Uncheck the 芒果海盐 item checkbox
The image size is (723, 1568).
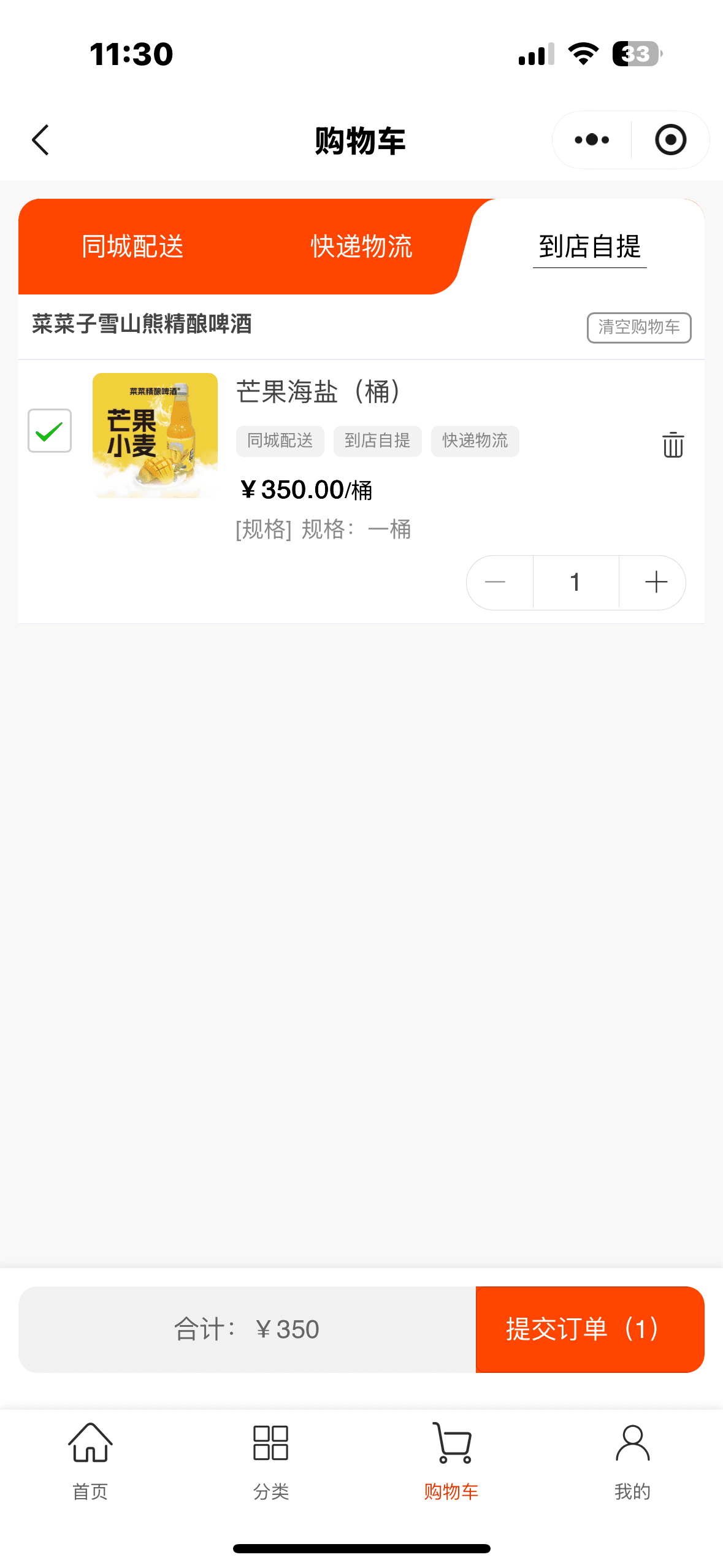tap(50, 431)
